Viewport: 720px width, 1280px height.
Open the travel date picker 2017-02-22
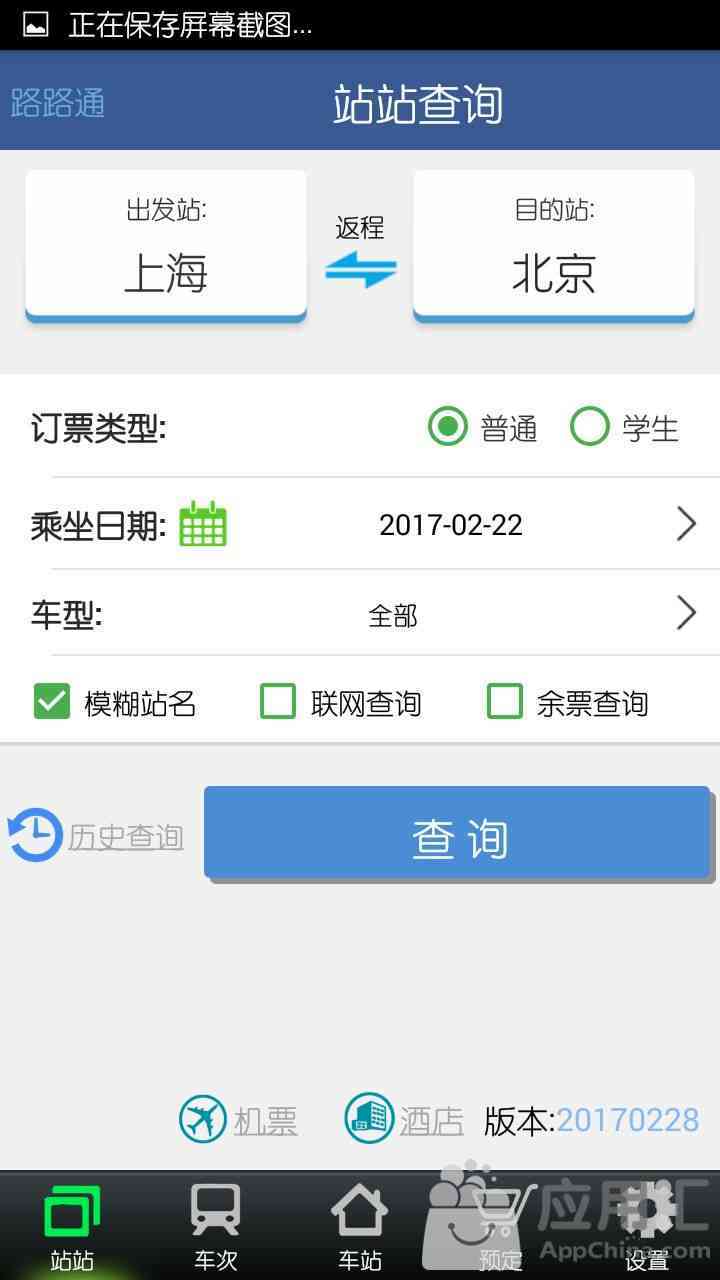coord(450,525)
